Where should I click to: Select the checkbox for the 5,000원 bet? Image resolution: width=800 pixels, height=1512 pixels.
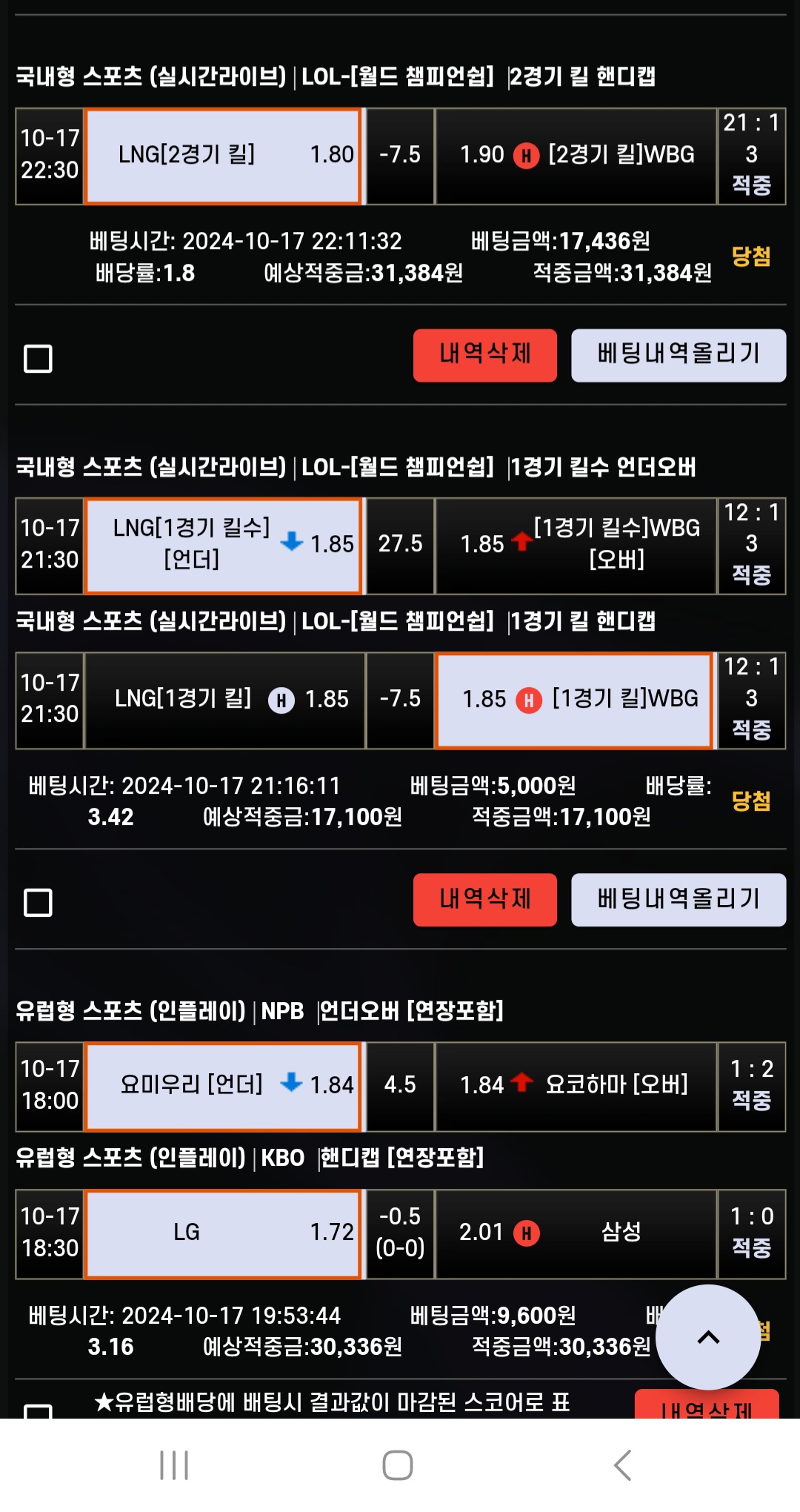[x=38, y=903]
